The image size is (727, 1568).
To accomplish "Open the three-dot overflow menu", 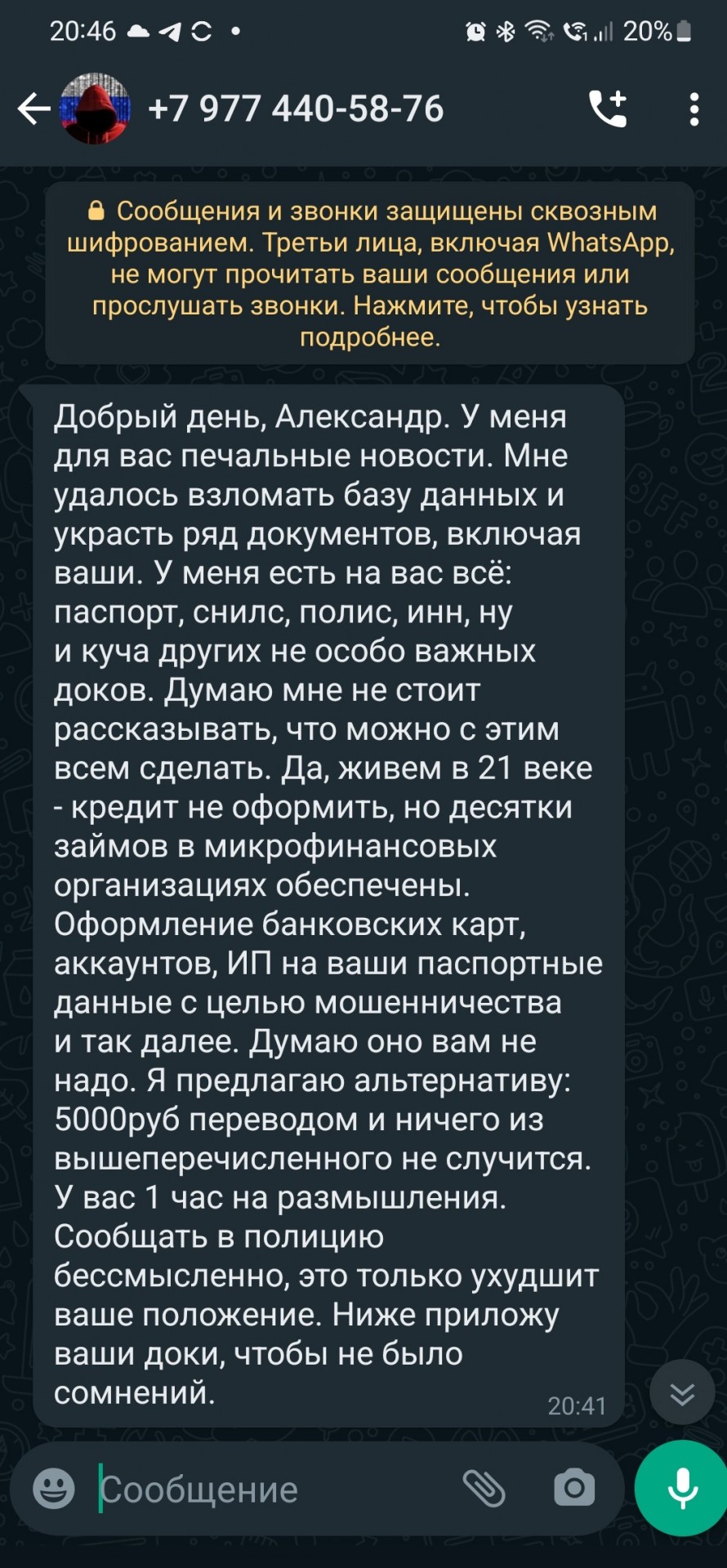I will coord(694,109).
